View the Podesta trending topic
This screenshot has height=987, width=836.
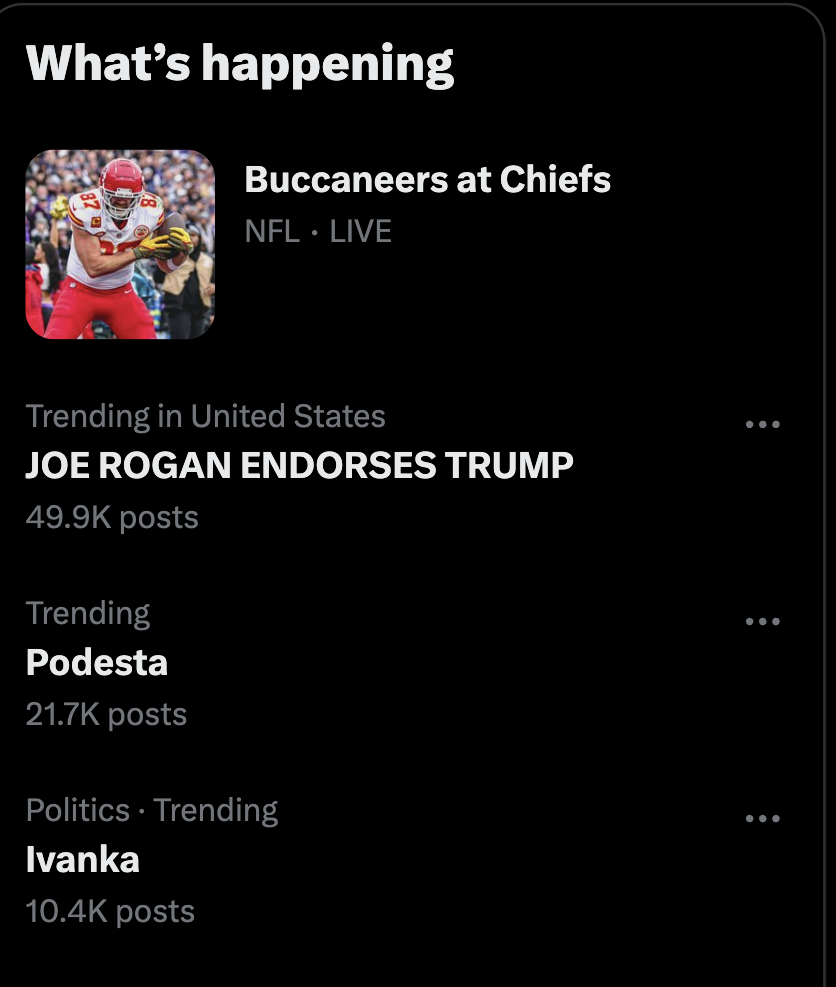click(x=97, y=662)
